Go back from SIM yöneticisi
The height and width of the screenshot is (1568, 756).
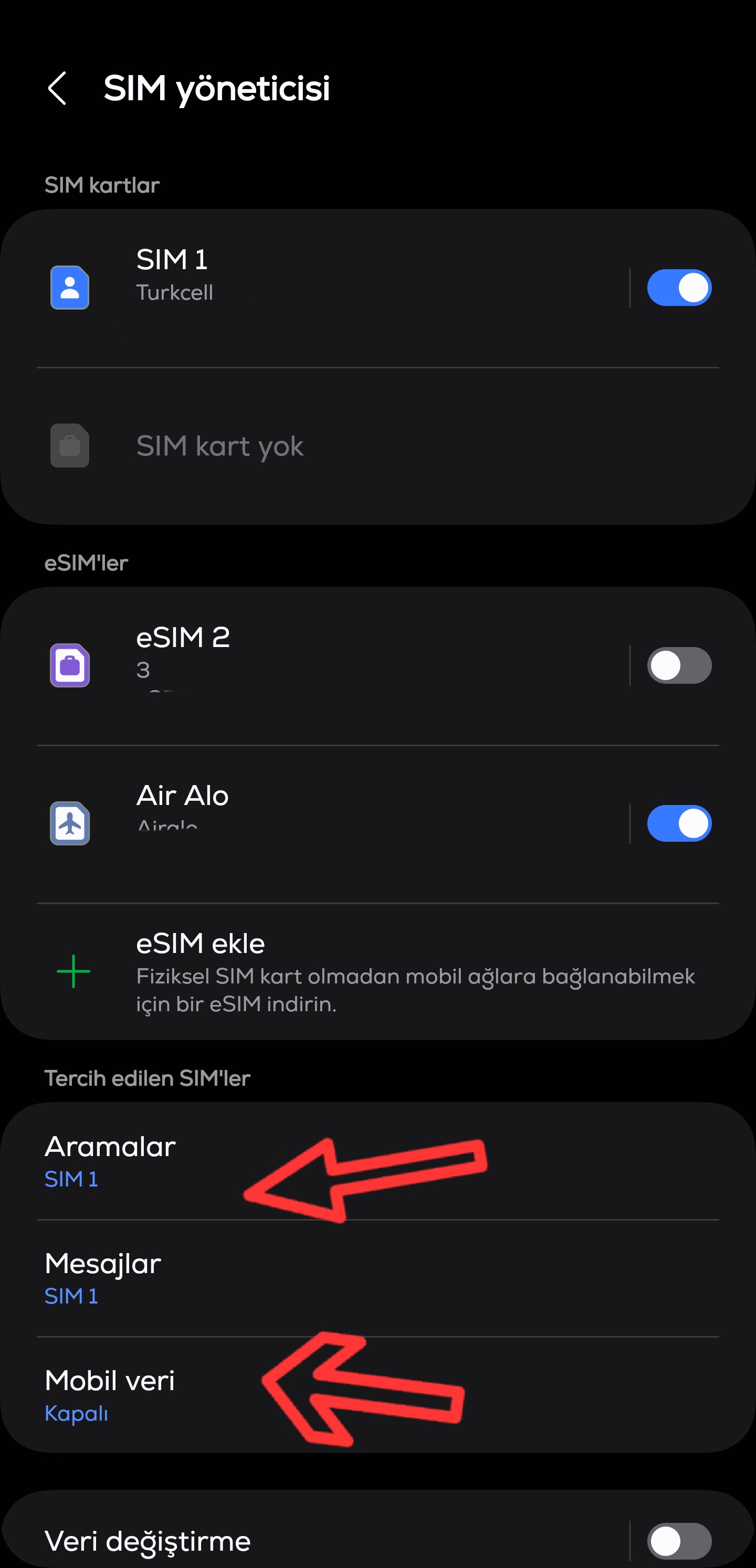(x=57, y=88)
